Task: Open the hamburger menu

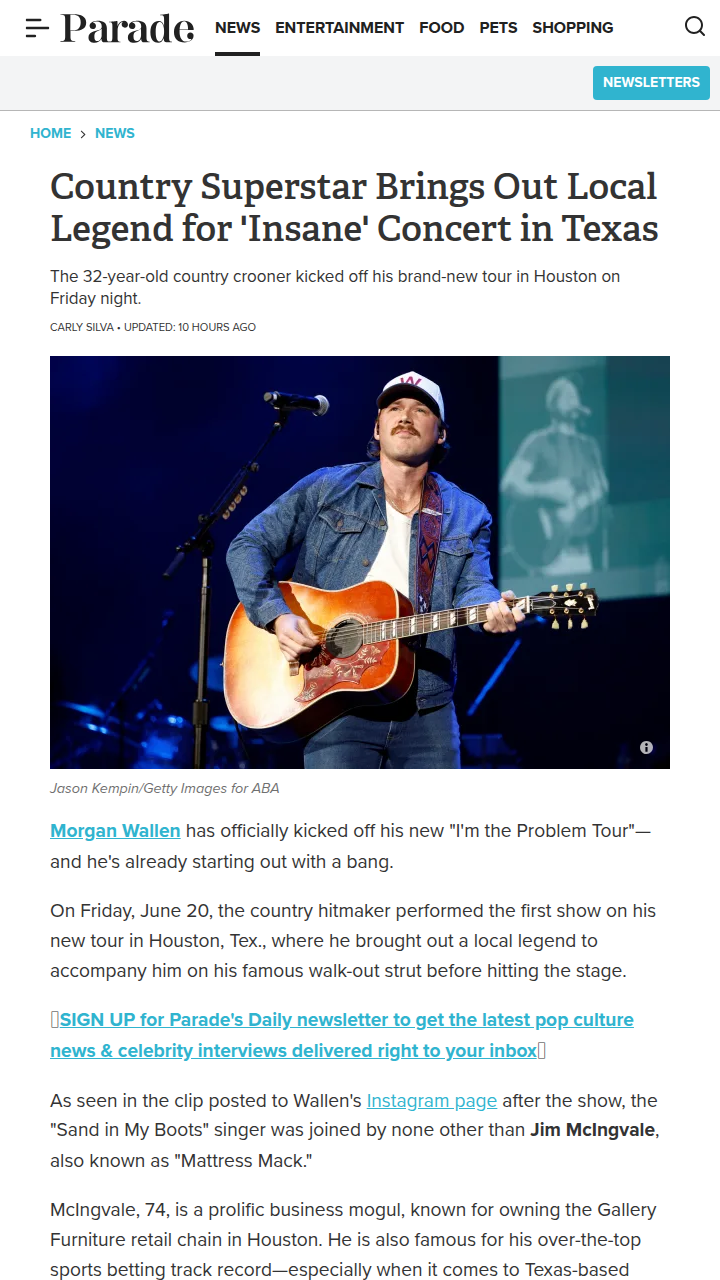Action: click(37, 28)
